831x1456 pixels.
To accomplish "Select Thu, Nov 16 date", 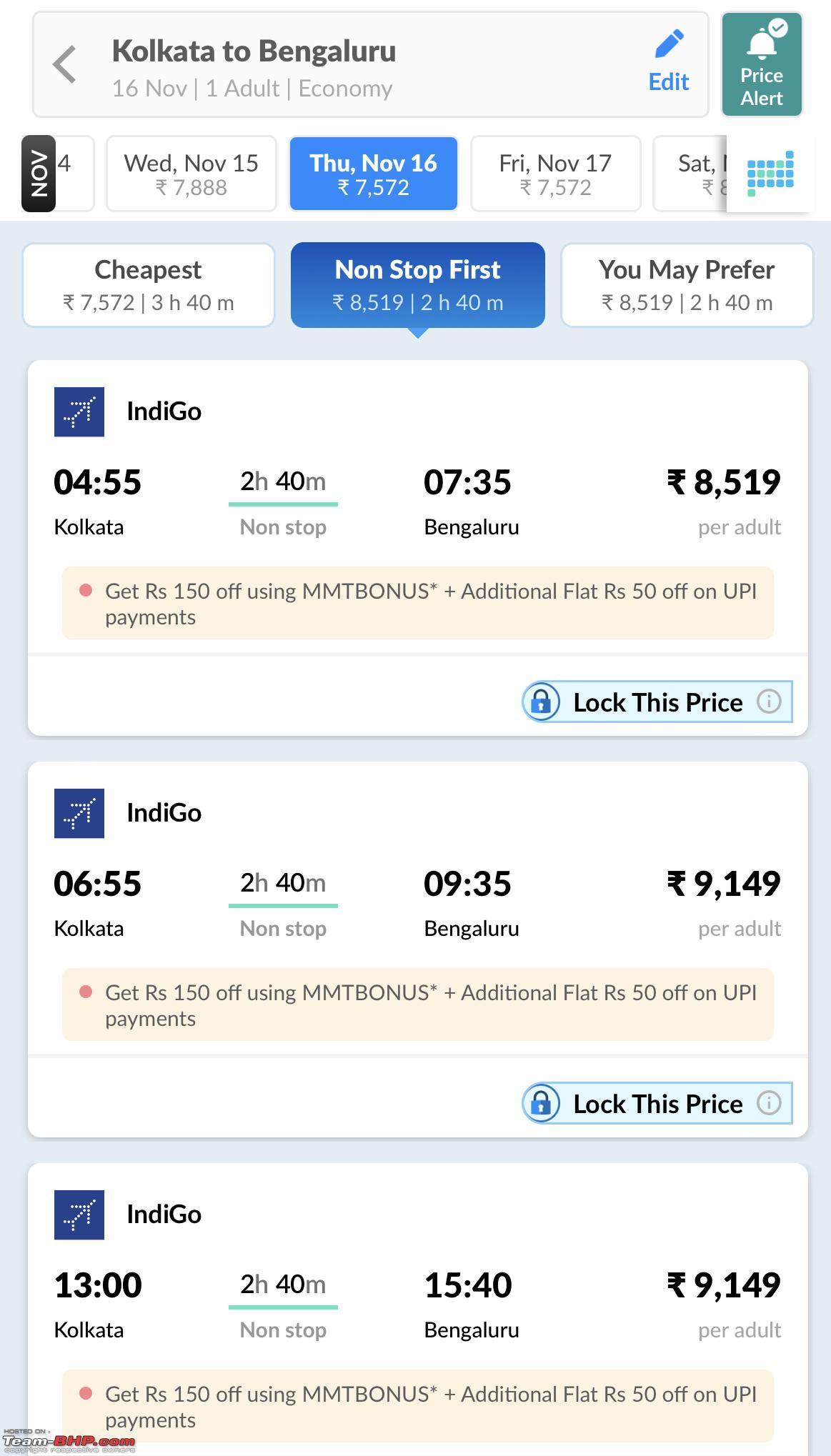I will tap(373, 174).
